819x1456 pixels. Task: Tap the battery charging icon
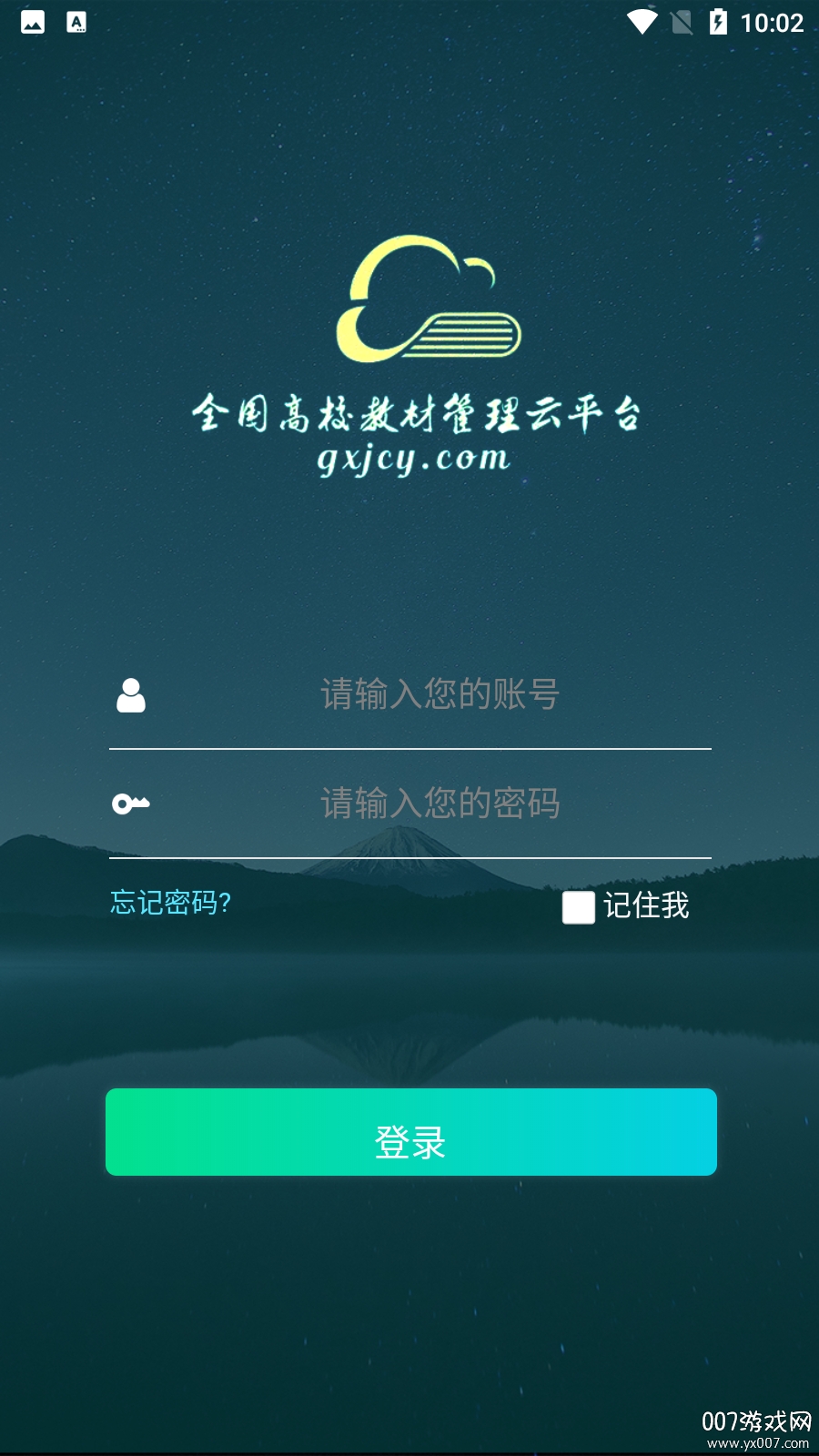pos(720,22)
